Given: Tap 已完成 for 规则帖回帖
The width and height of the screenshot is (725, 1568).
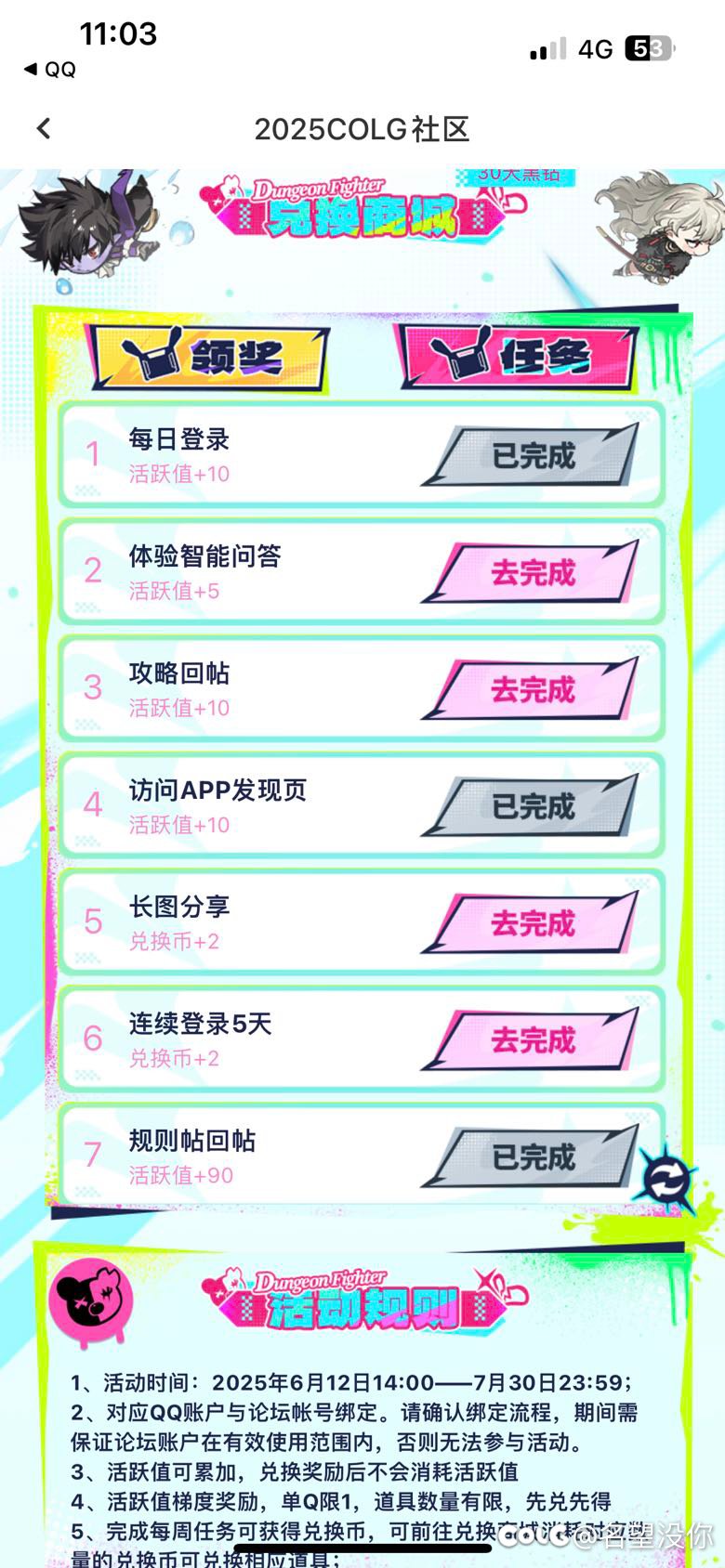Looking at the screenshot, I should coord(532,1157).
